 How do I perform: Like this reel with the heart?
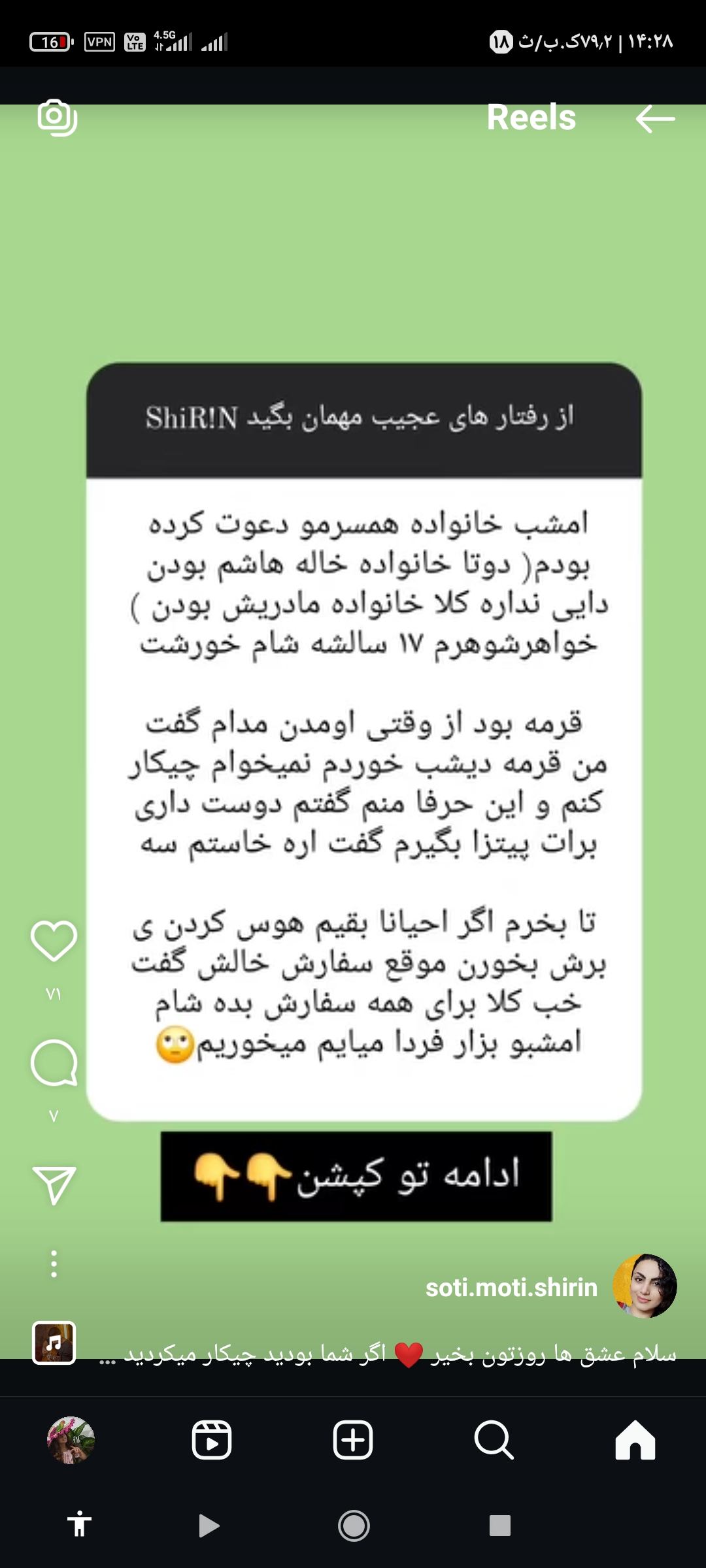[54, 941]
